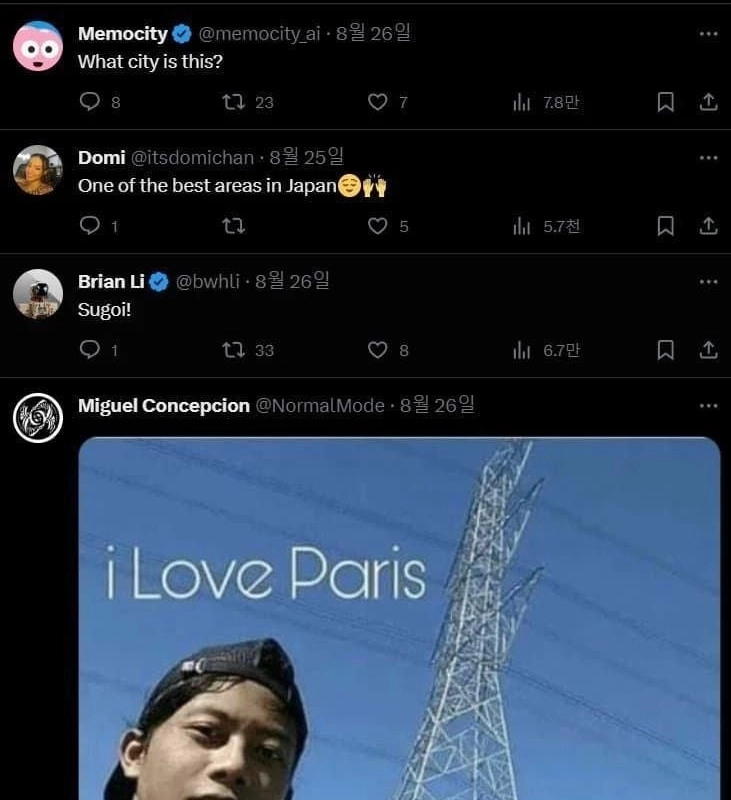View analytics for Brian Li's tweet
This screenshot has height=800, width=731.
522,350
